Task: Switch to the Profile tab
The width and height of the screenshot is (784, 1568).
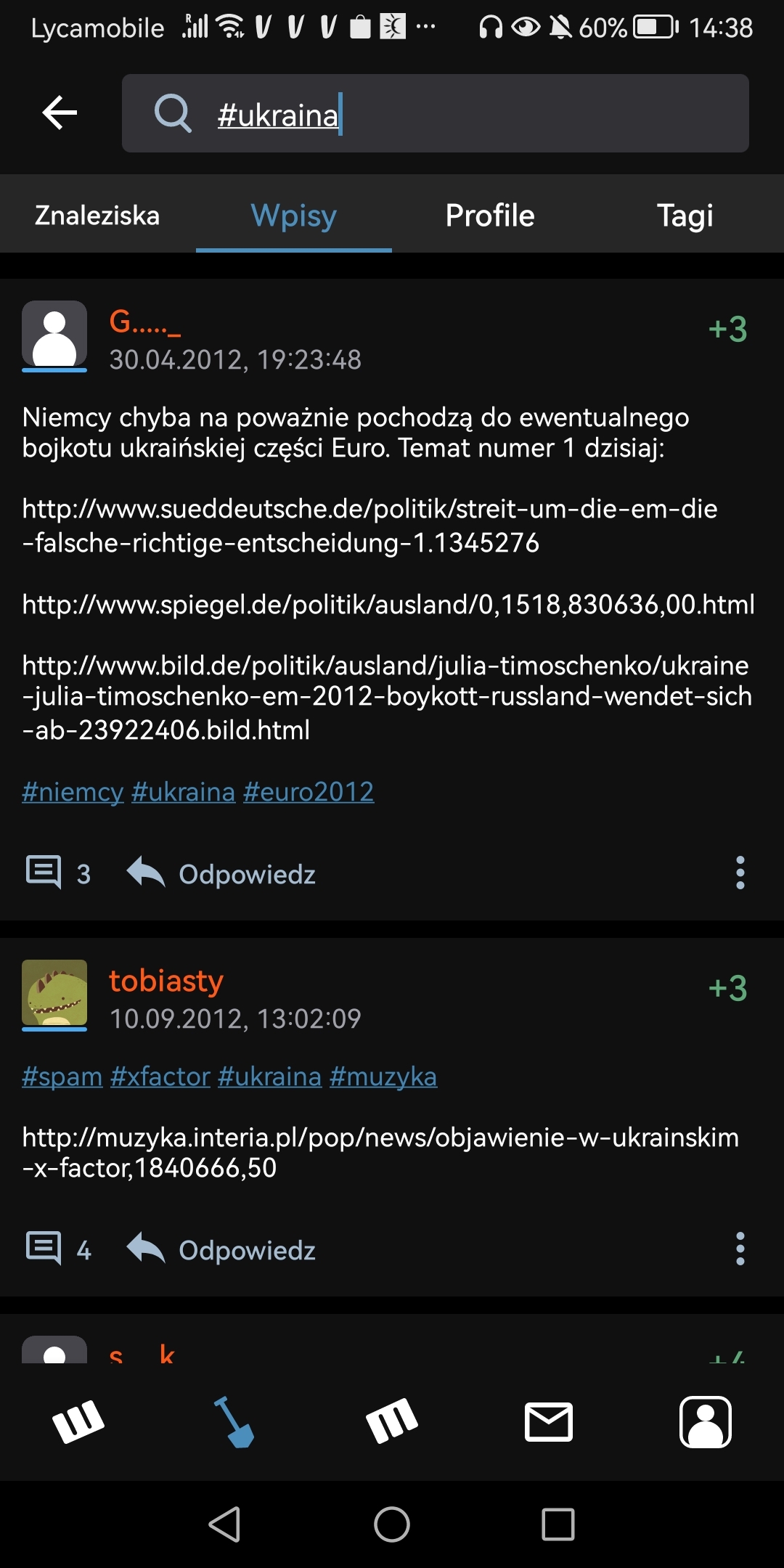Action: click(x=490, y=216)
